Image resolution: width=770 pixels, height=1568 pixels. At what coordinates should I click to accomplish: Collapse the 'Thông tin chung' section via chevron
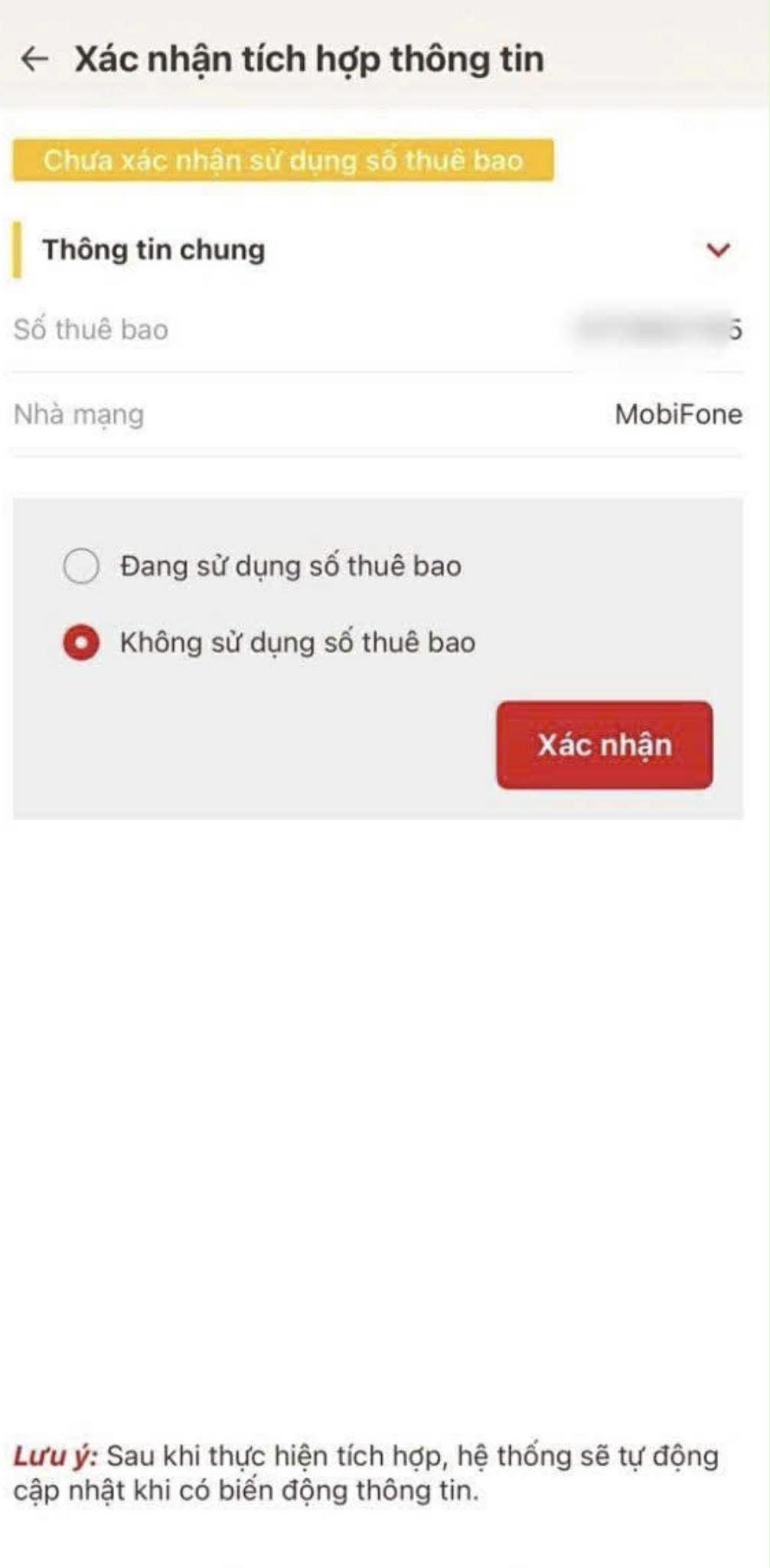pos(716,250)
